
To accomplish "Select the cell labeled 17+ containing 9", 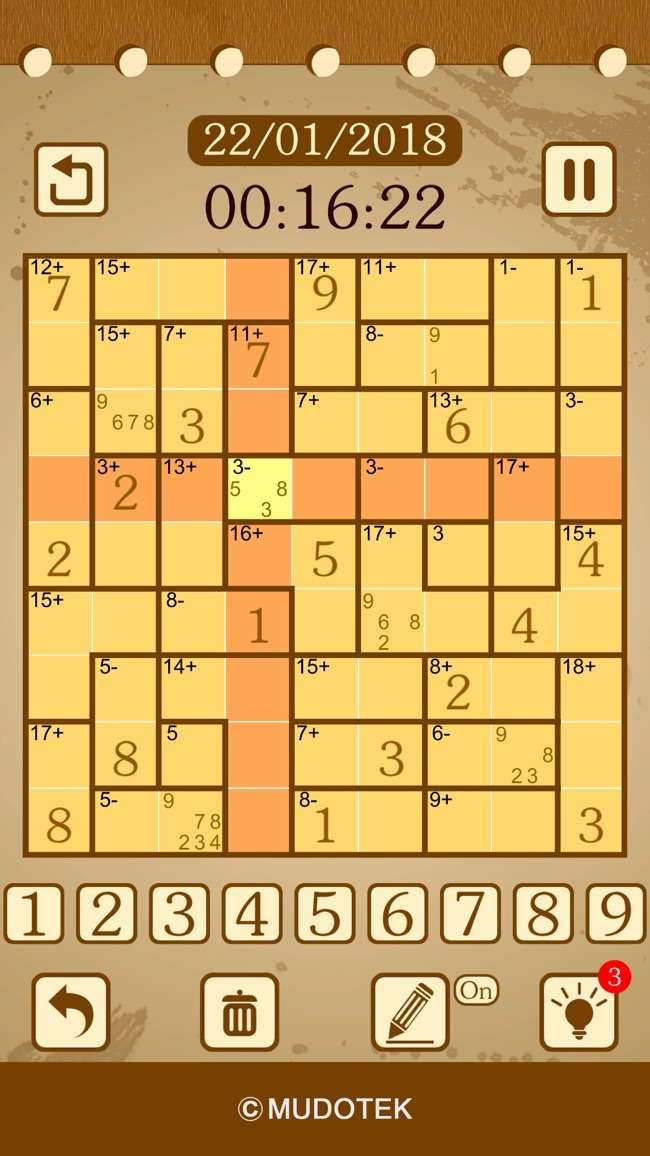I will pos(325,290).
